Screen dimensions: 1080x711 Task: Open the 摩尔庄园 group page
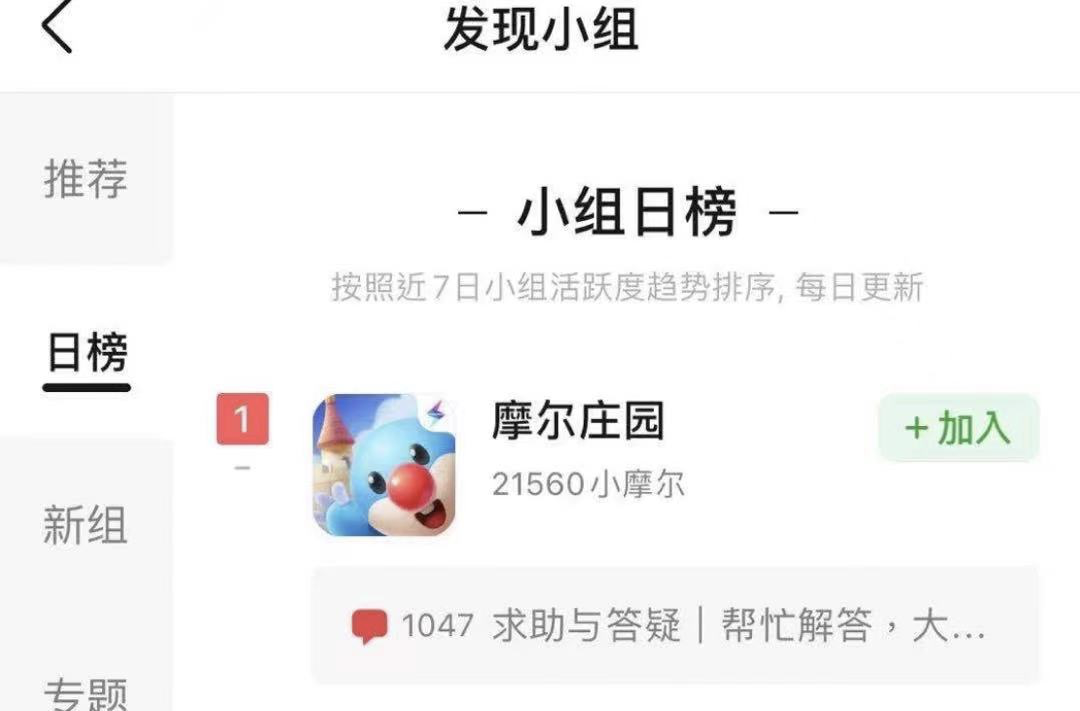(578, 422)
